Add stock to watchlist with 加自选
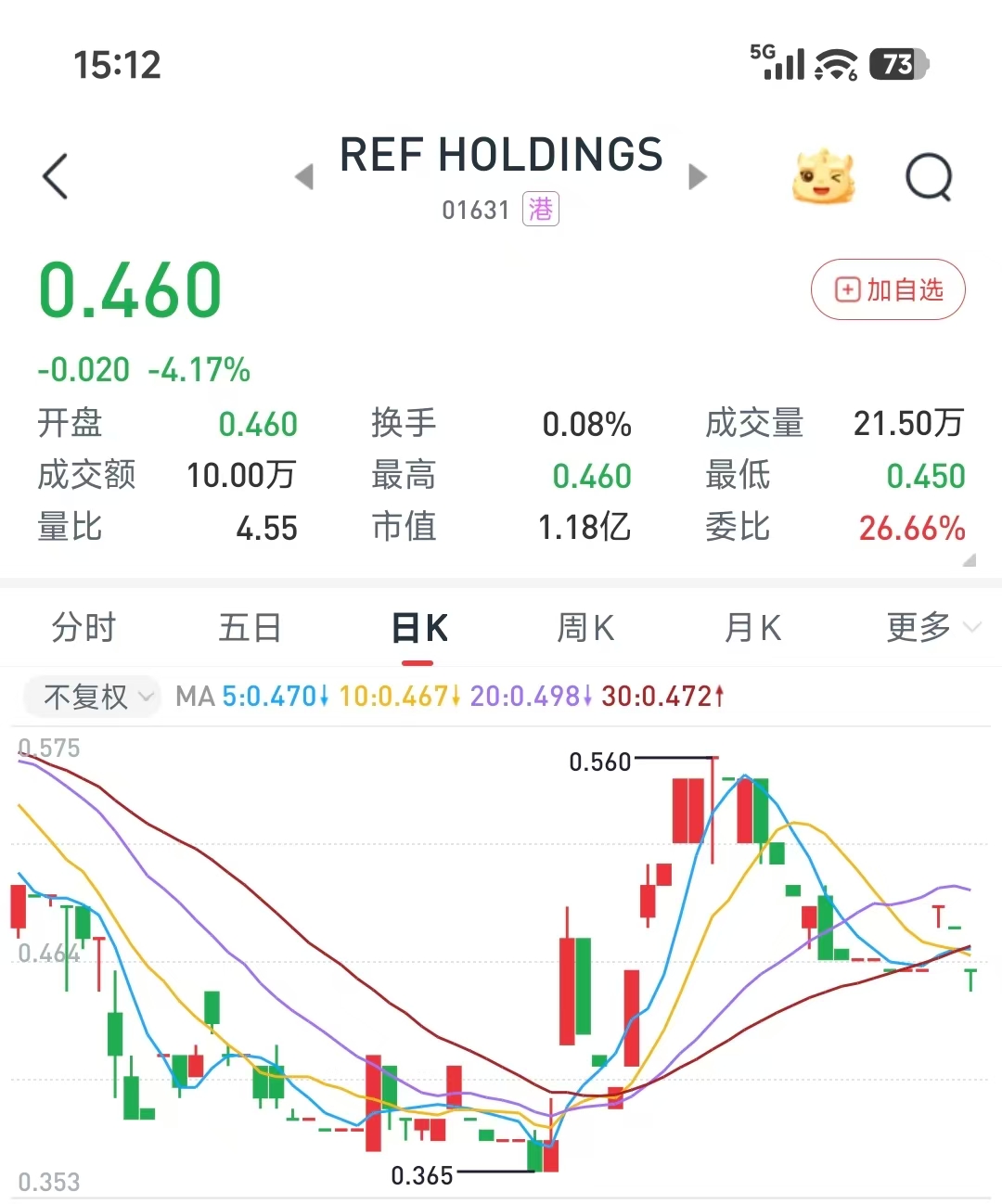The width and height of the screenshot is (1002, 1204). click(x=888, y=290)
